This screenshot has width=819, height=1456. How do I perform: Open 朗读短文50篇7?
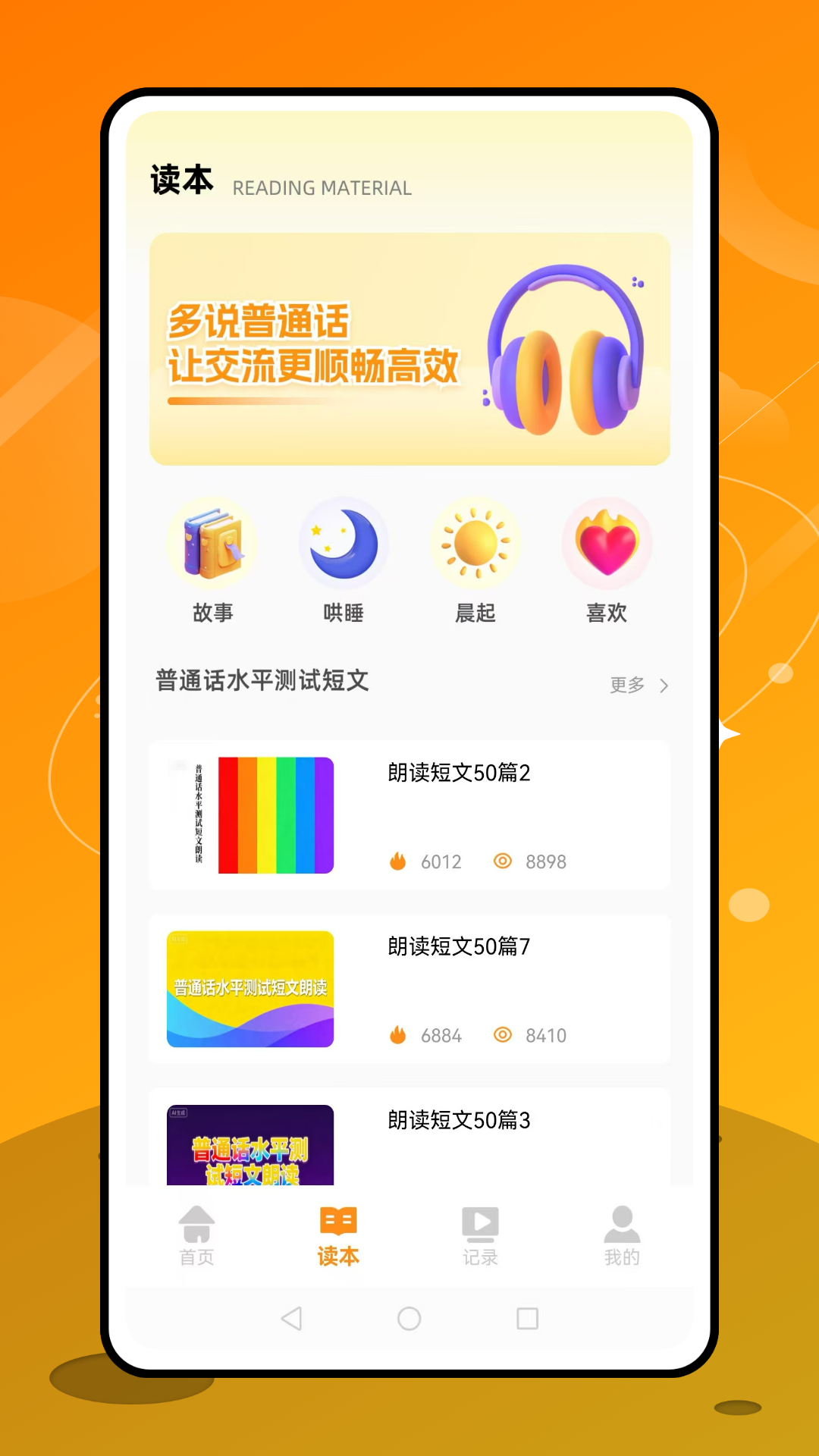click(457, 946)
